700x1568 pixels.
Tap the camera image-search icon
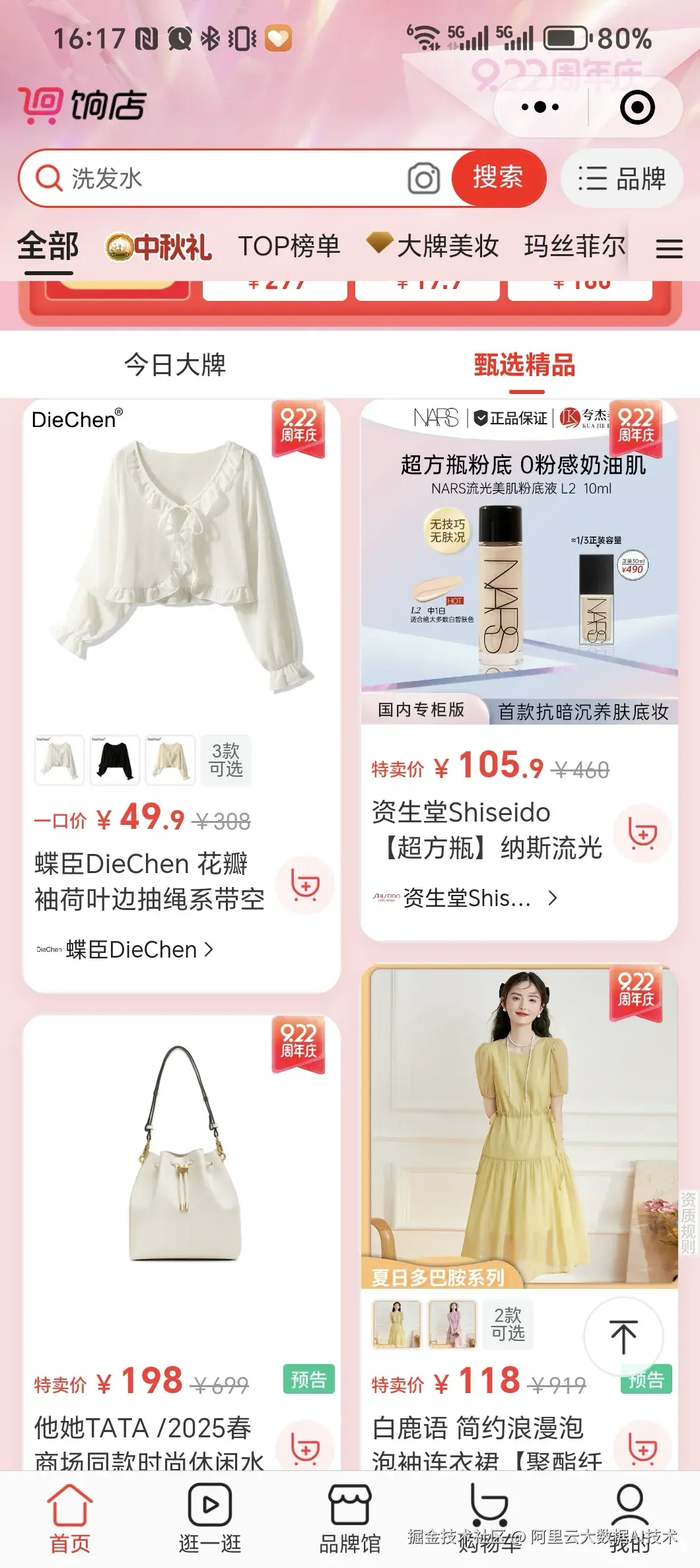[423, 179]
